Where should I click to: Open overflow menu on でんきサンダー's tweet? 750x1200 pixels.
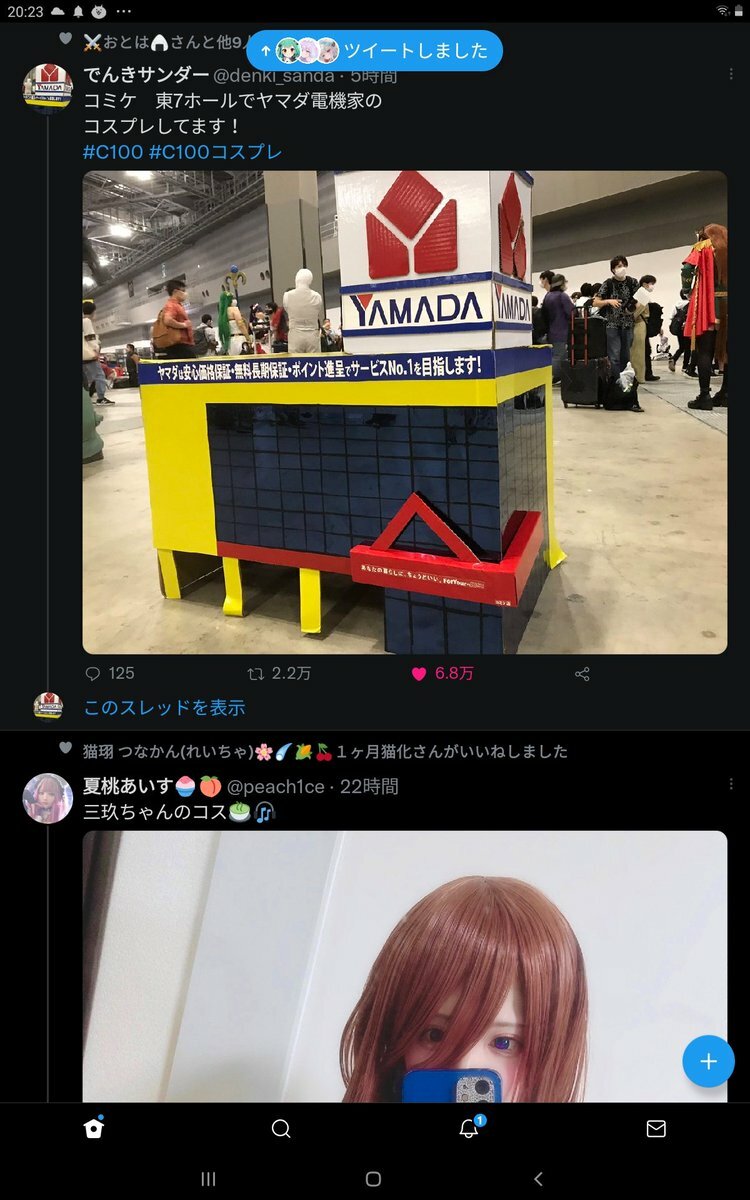731,75
